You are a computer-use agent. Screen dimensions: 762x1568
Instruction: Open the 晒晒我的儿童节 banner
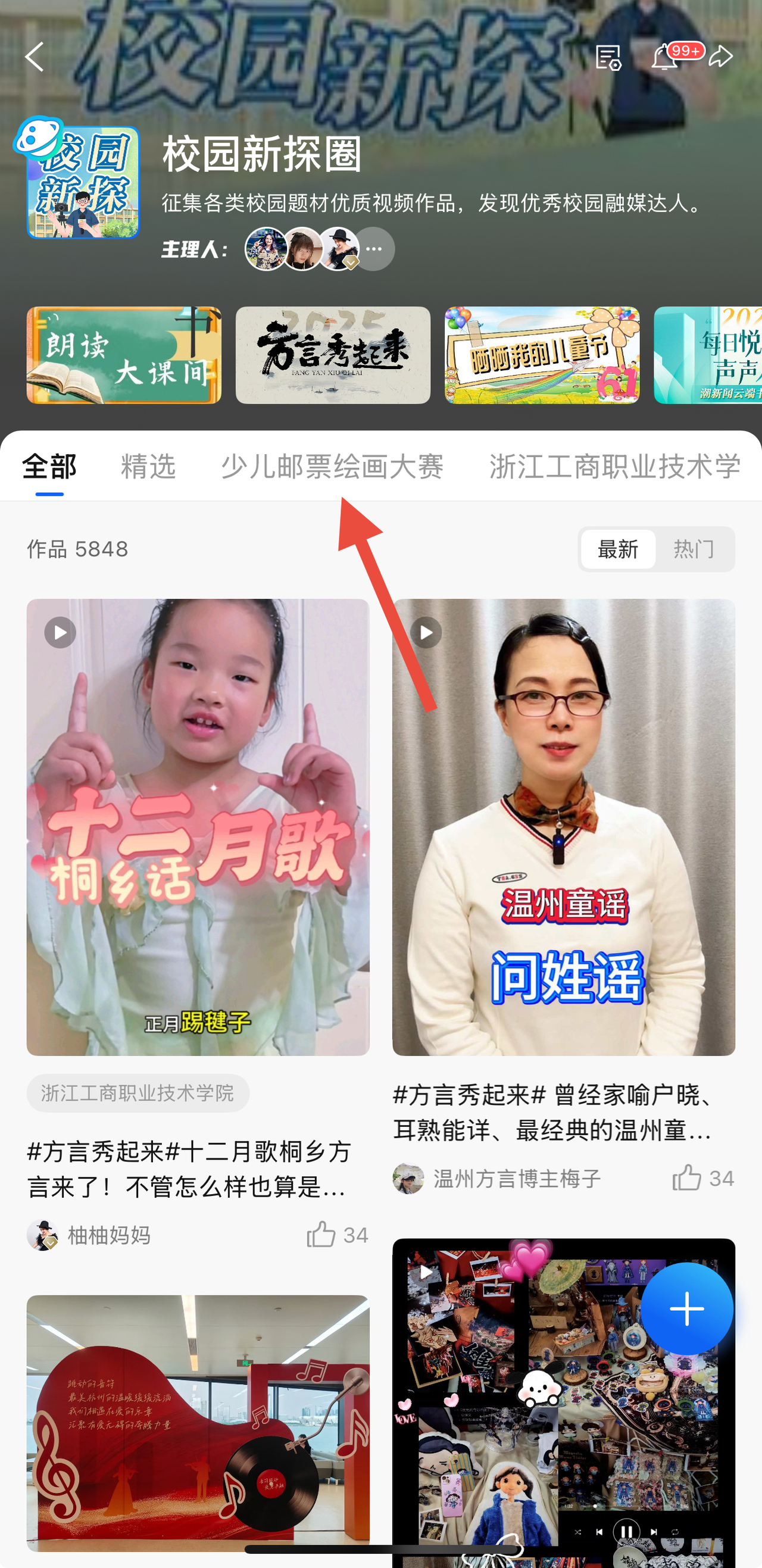(x=542, y=355)
